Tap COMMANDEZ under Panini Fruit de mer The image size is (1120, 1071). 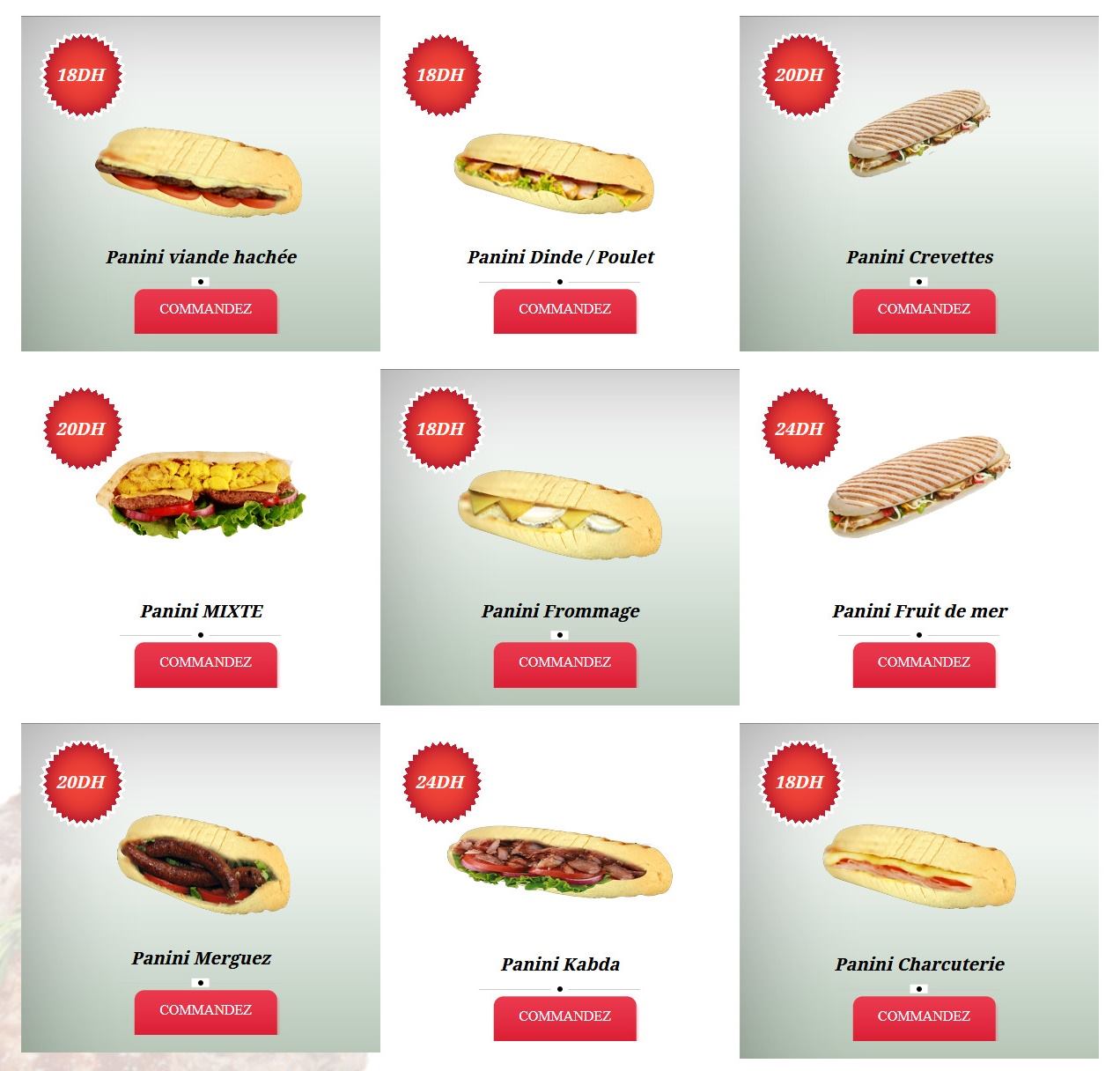pos(924,663)
